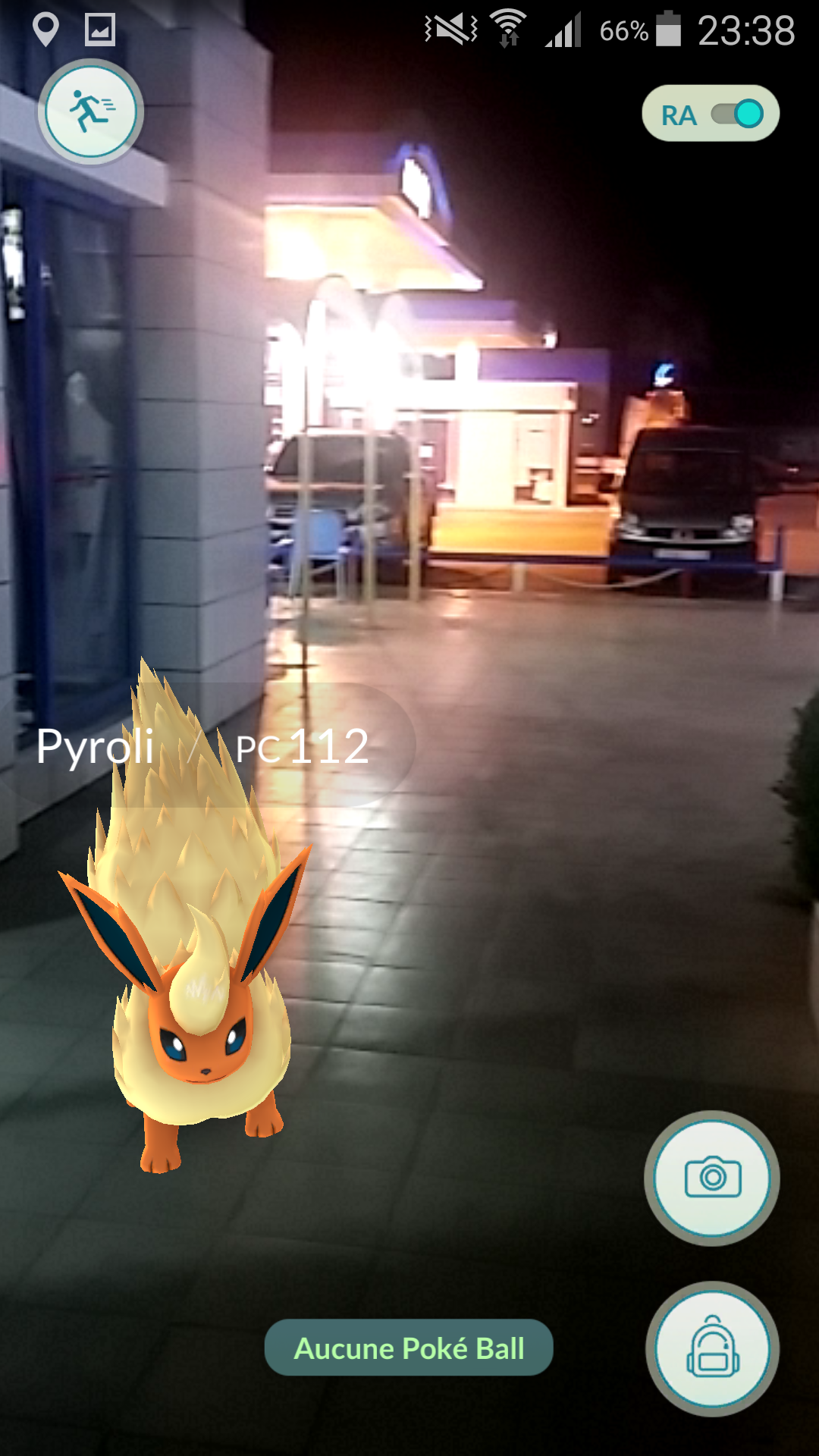Screen dimensions: 819x1456
Task: Open the backpack items bag
Action: (x=712, y=1349)
